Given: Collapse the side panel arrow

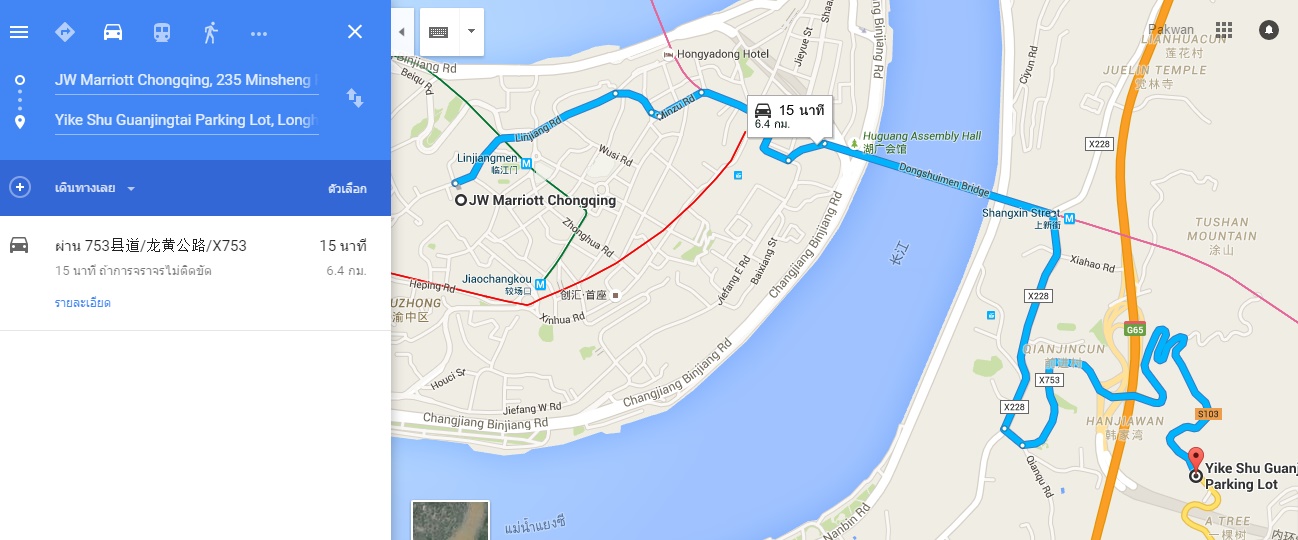Looking at the screenshot, I should 401,32.
